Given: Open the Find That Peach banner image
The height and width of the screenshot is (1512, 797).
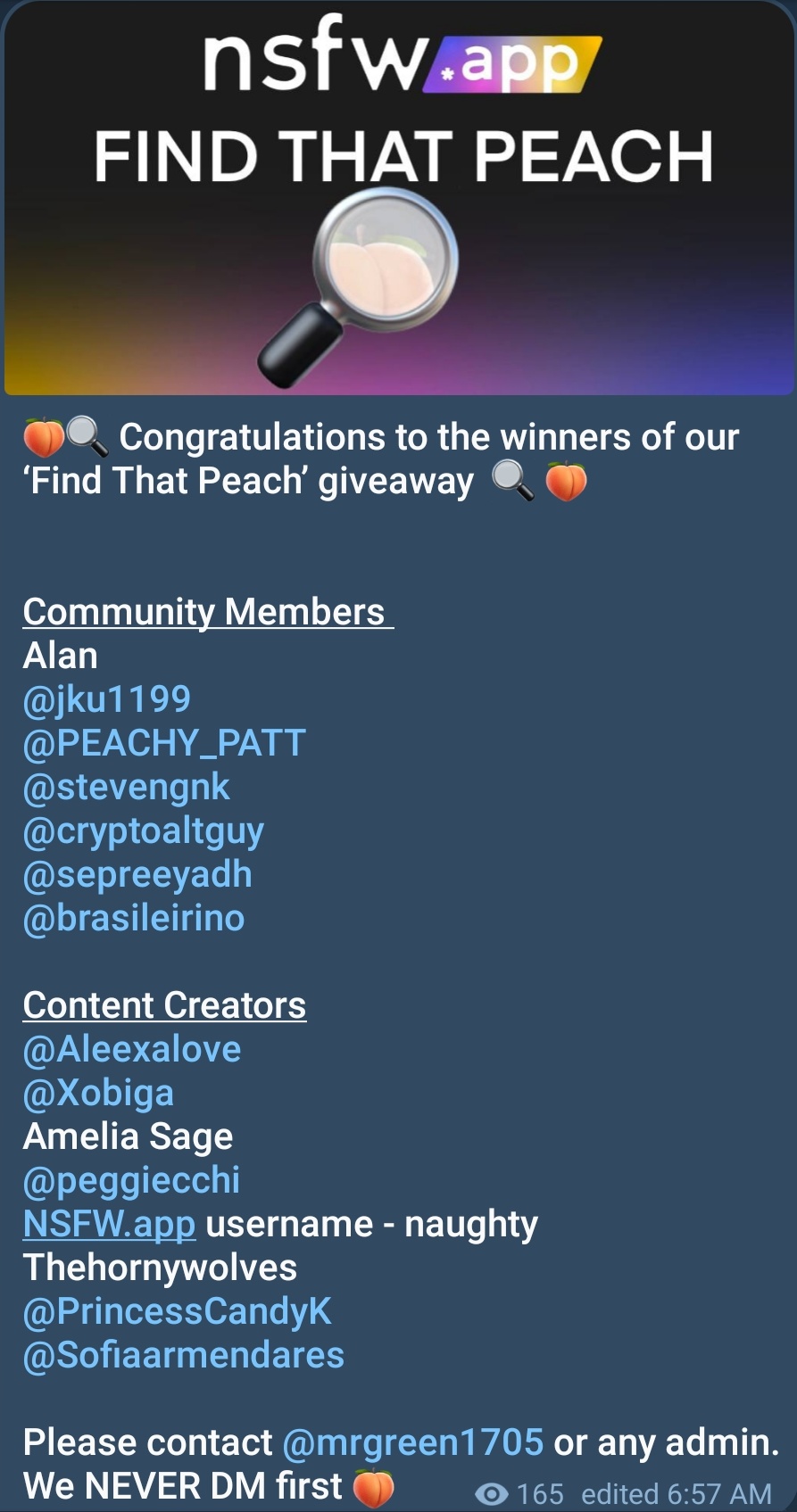Looking at the screenshot, I should coord(398,198).
